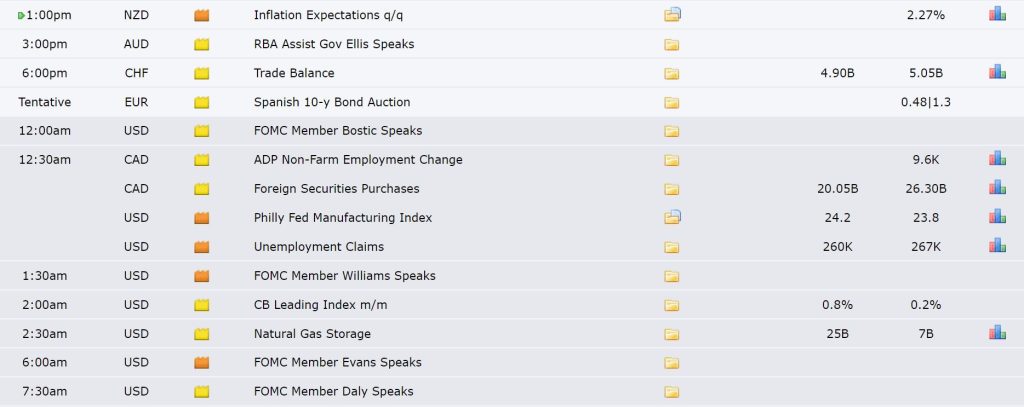Open details for FOMC Member Evans Speaks

coord(672,363)
